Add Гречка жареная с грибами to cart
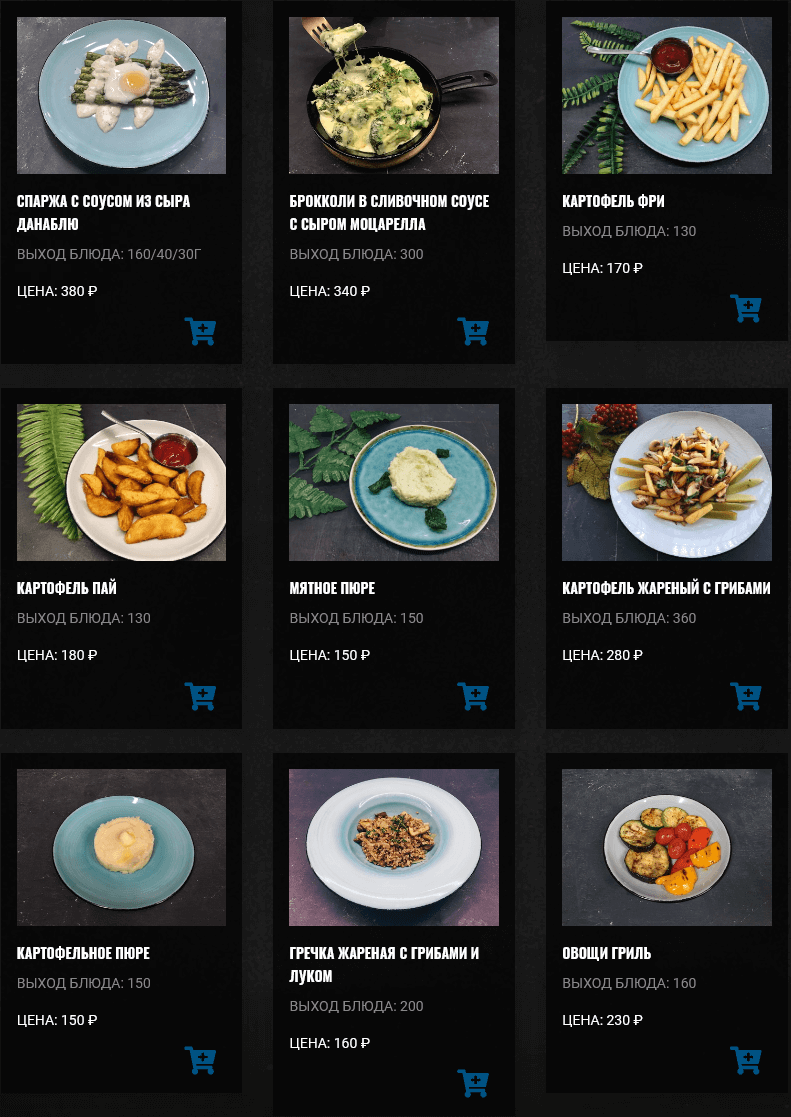 [472, 1083]
